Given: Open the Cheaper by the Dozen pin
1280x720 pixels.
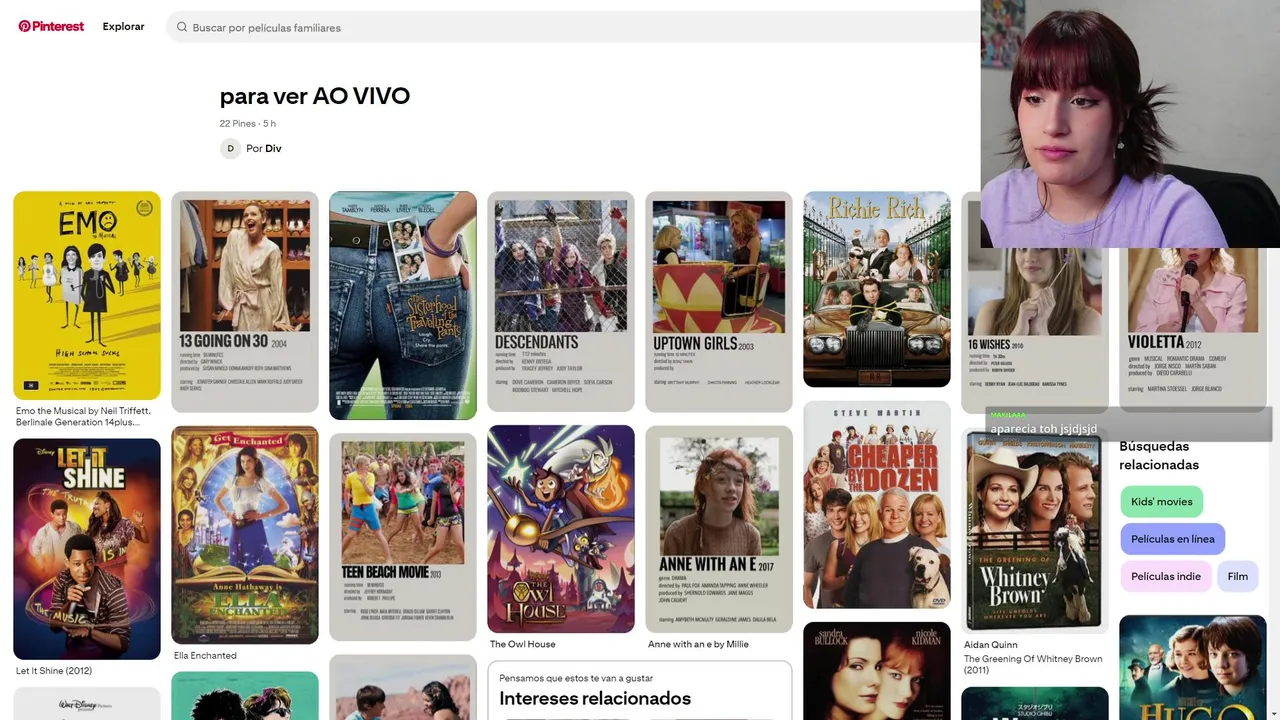Looking at the screenshot, I should coord(877,505).
